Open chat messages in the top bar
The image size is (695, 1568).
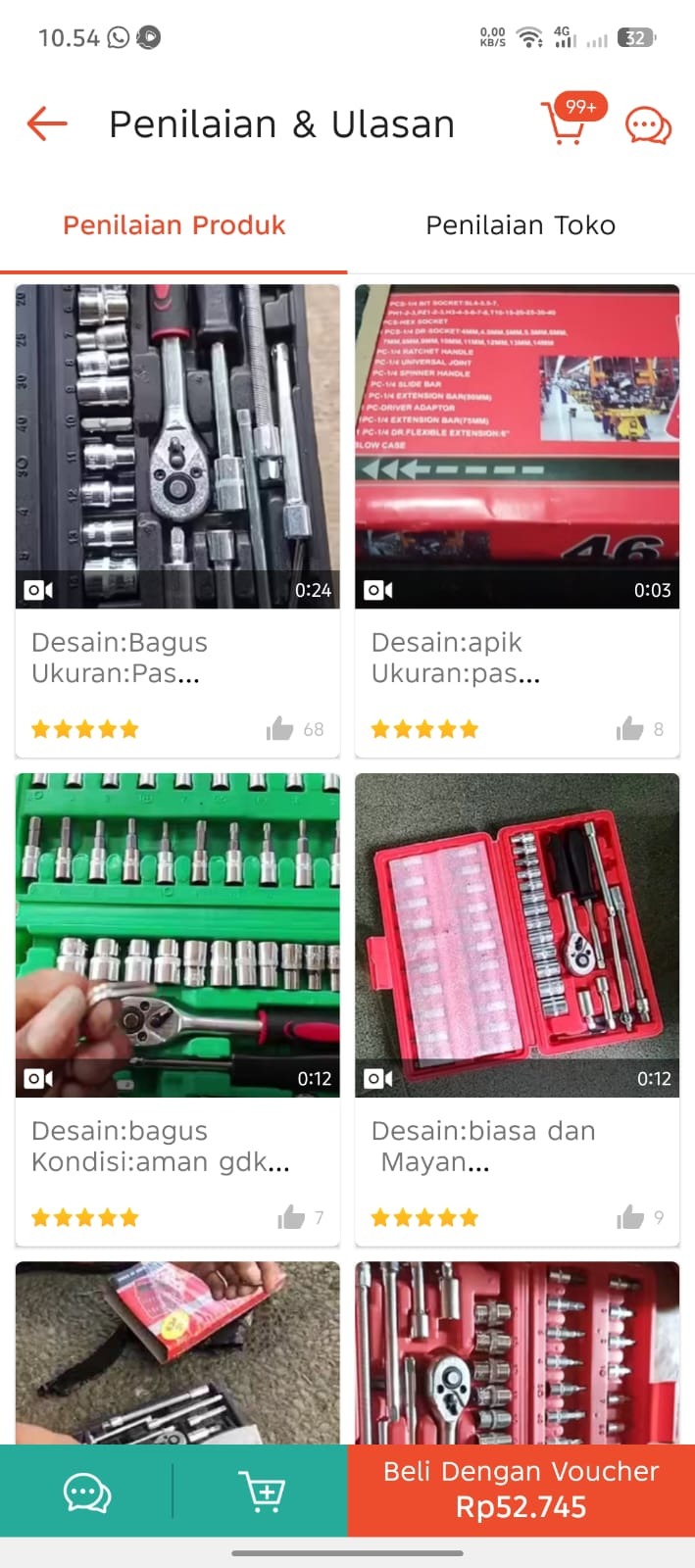point(648,125)
